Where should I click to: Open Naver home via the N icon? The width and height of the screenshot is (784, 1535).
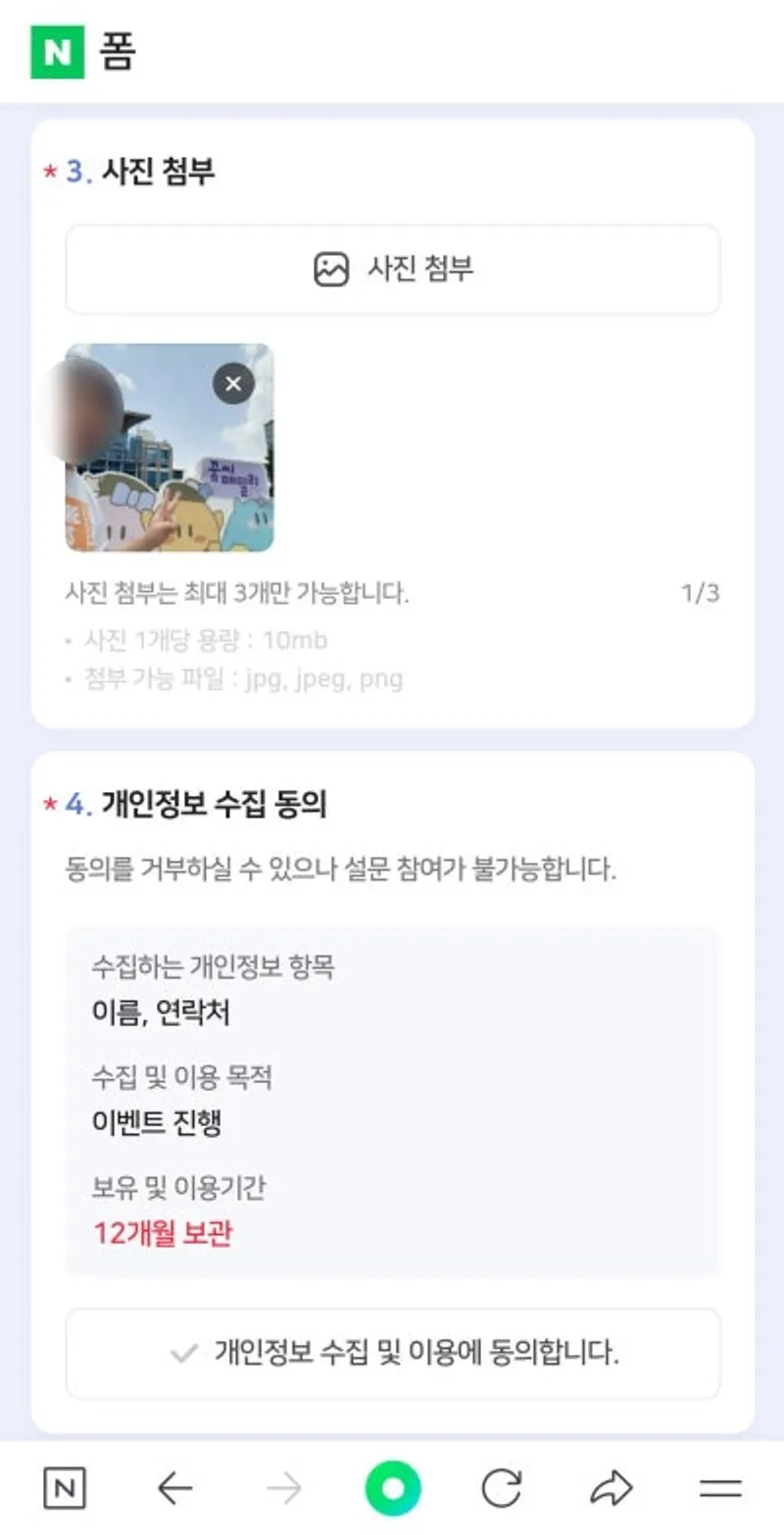tap(65, 1490)
